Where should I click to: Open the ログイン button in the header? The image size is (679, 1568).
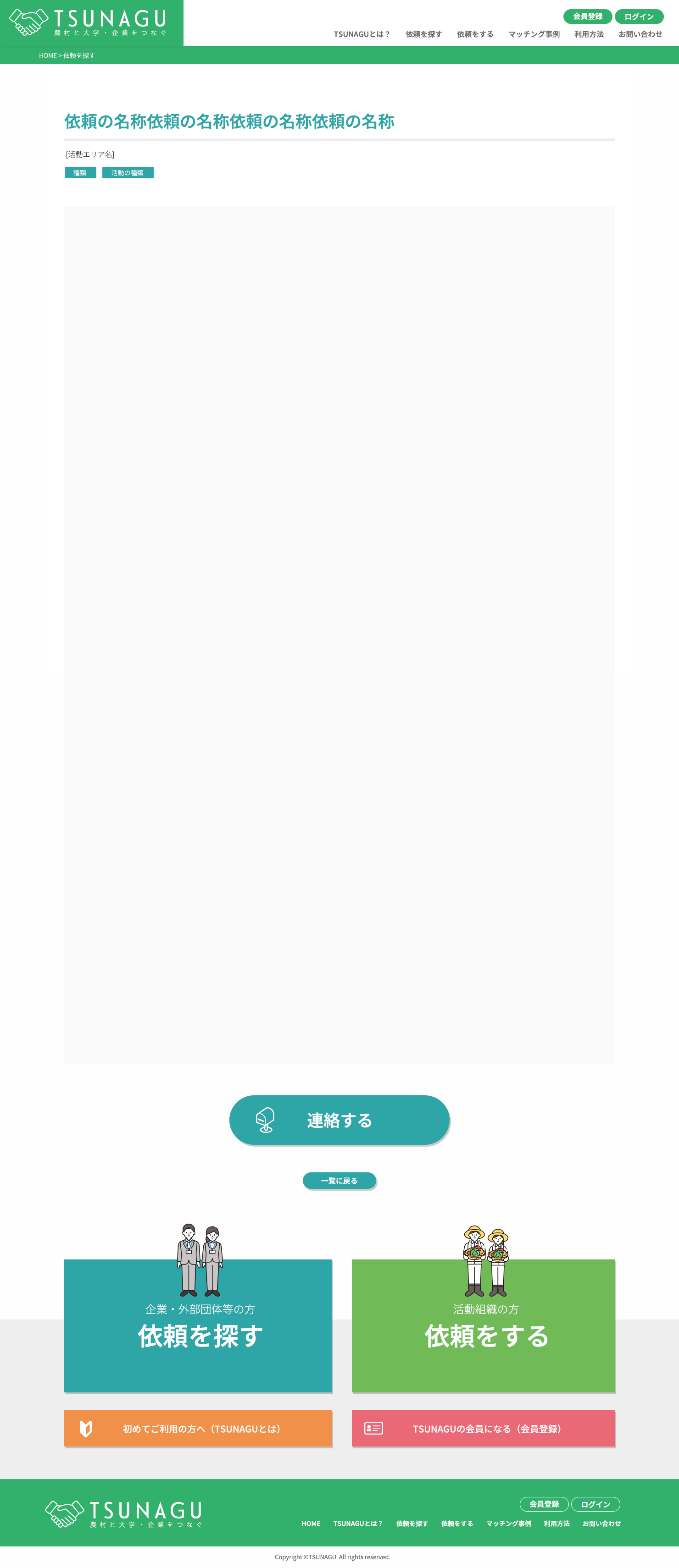639,17
